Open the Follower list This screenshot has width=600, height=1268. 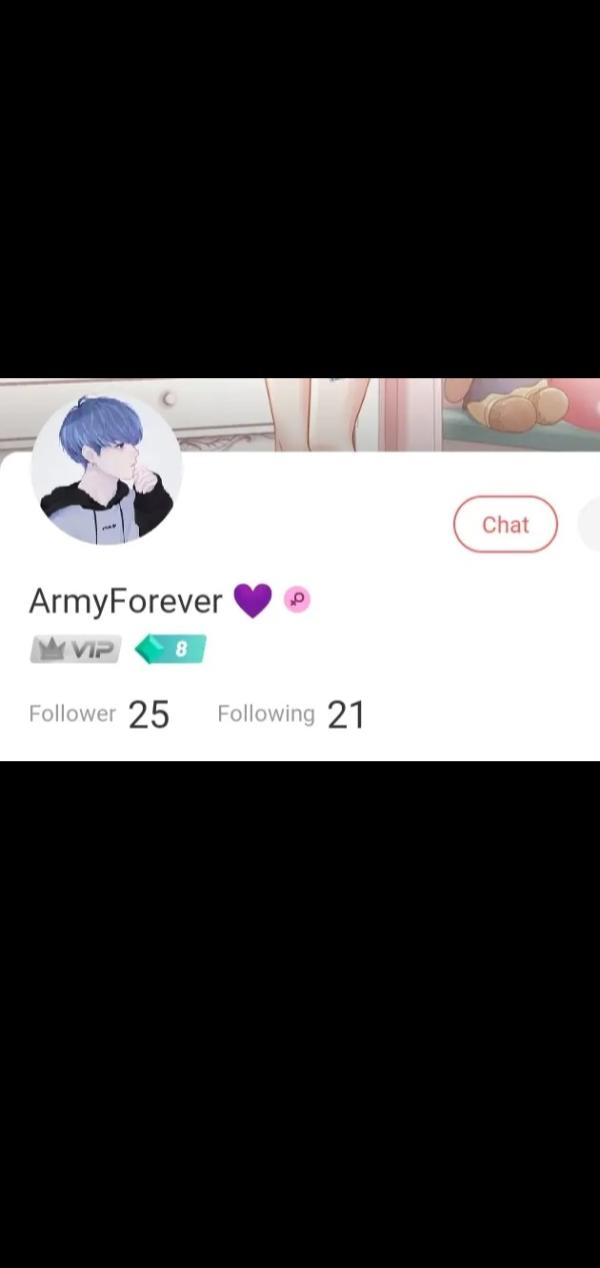(x=99, y=714)
